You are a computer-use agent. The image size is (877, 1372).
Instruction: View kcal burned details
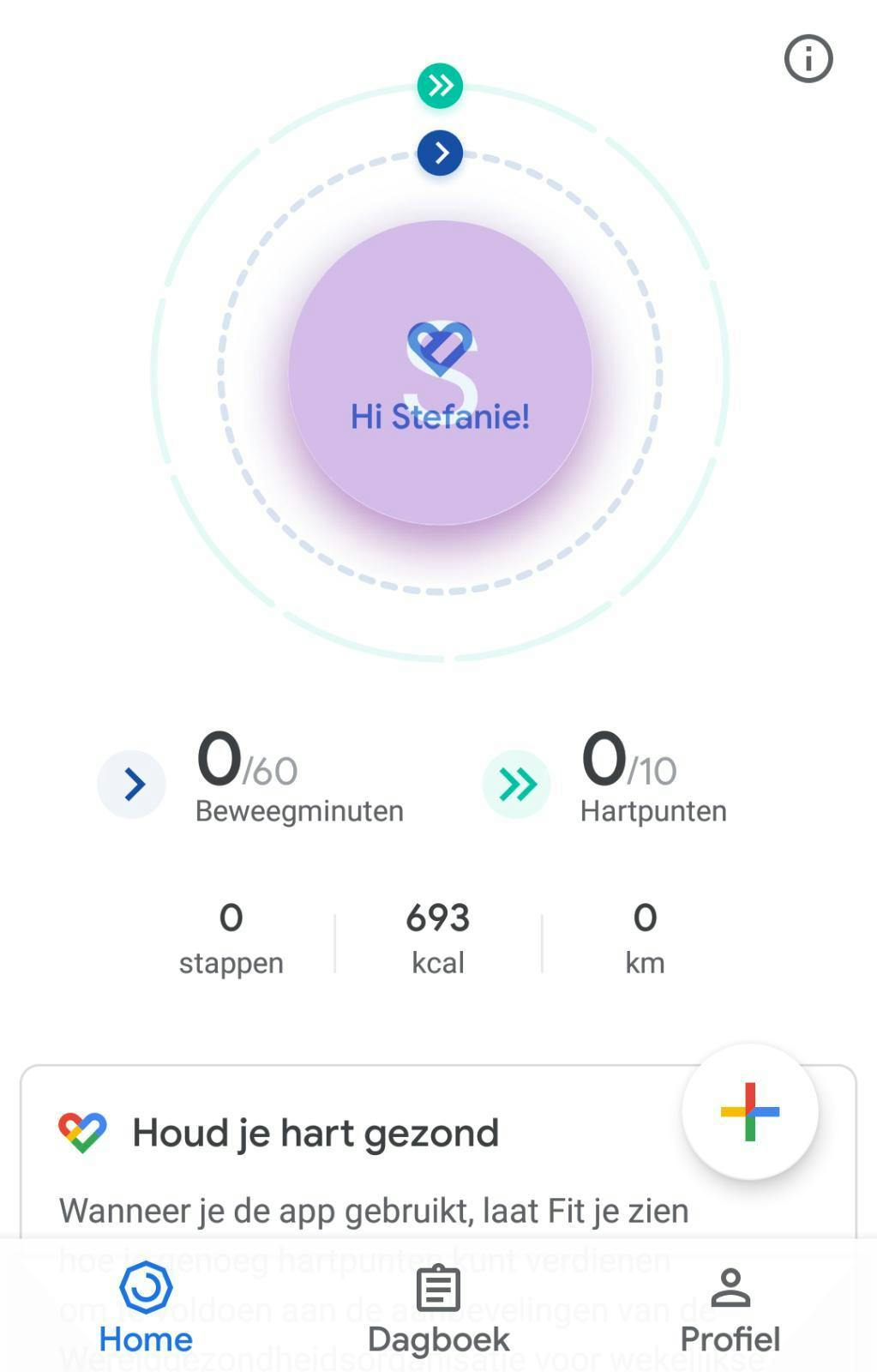click(x=438, y=938)
